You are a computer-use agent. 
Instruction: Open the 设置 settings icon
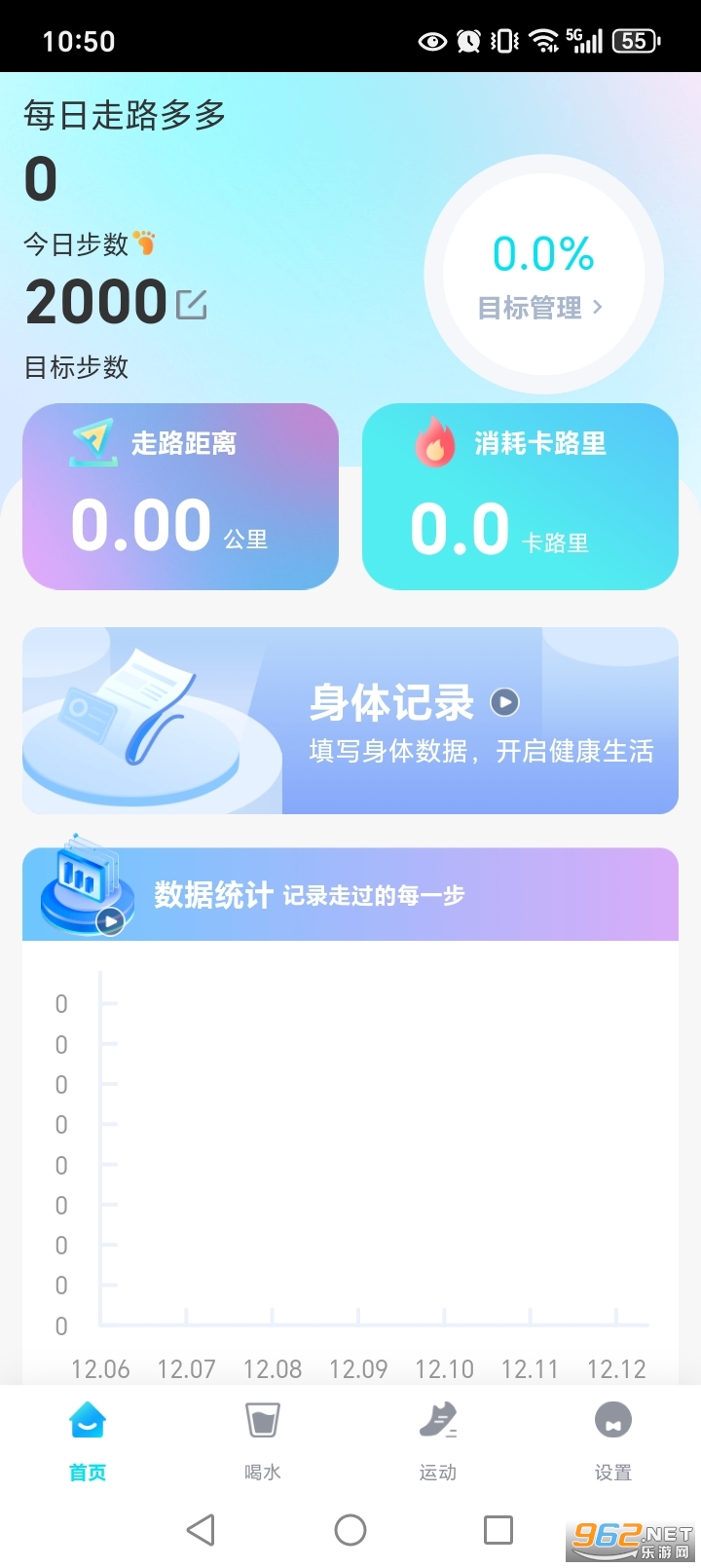[x=611, y=1422]
